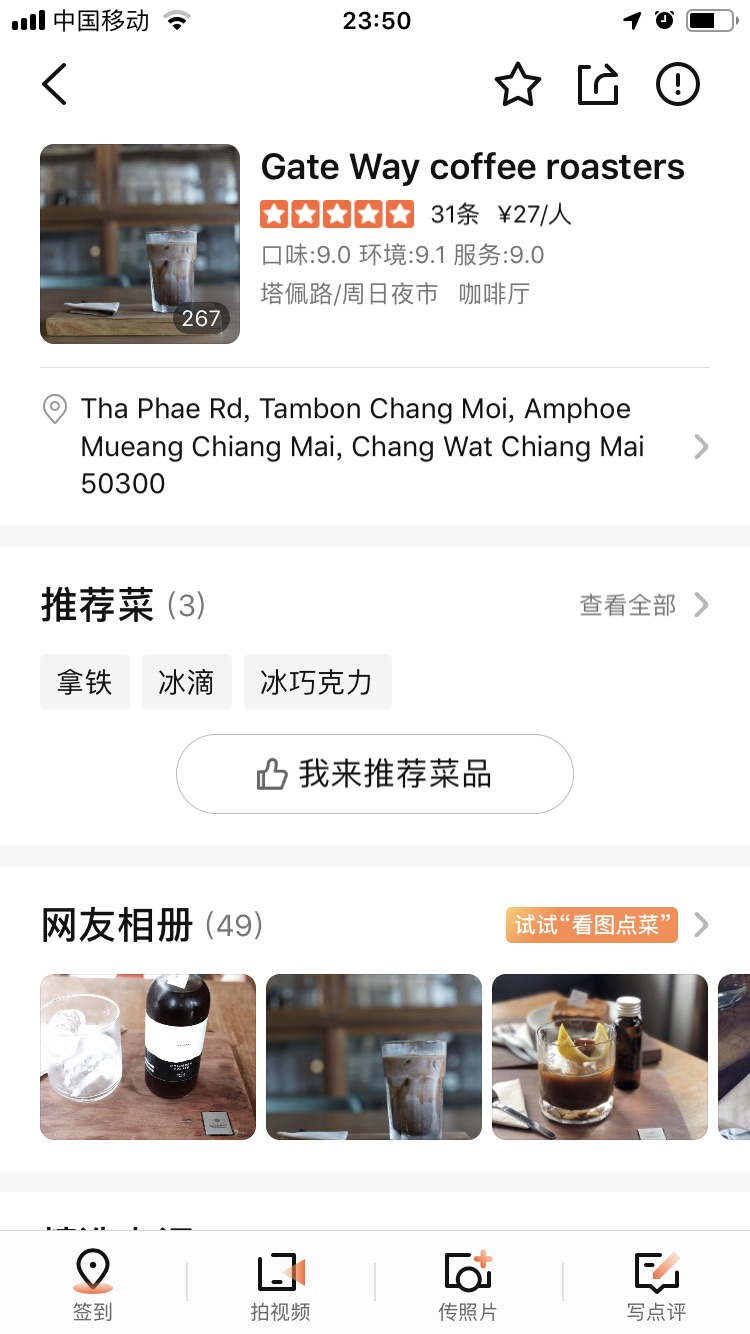Select the 拿铁 dish chip
Screen dimensions: 750x1334
tap(85, 682)
